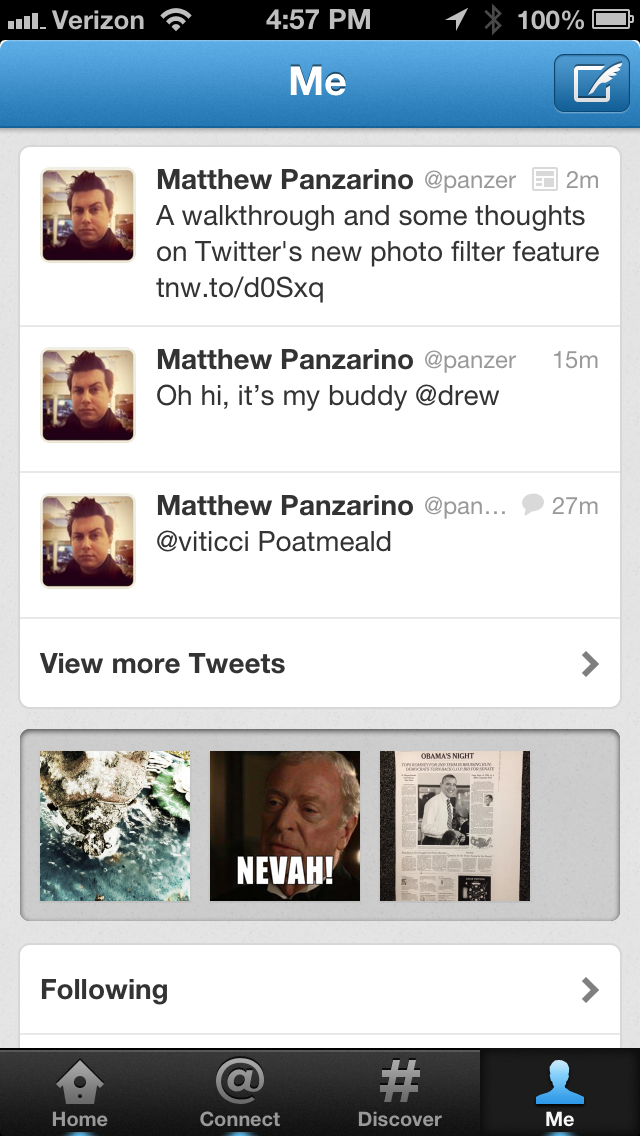The width and height of the screenshot is (640, 1136).
Task: Open the turtle in water photo
Action: (115, 826)
